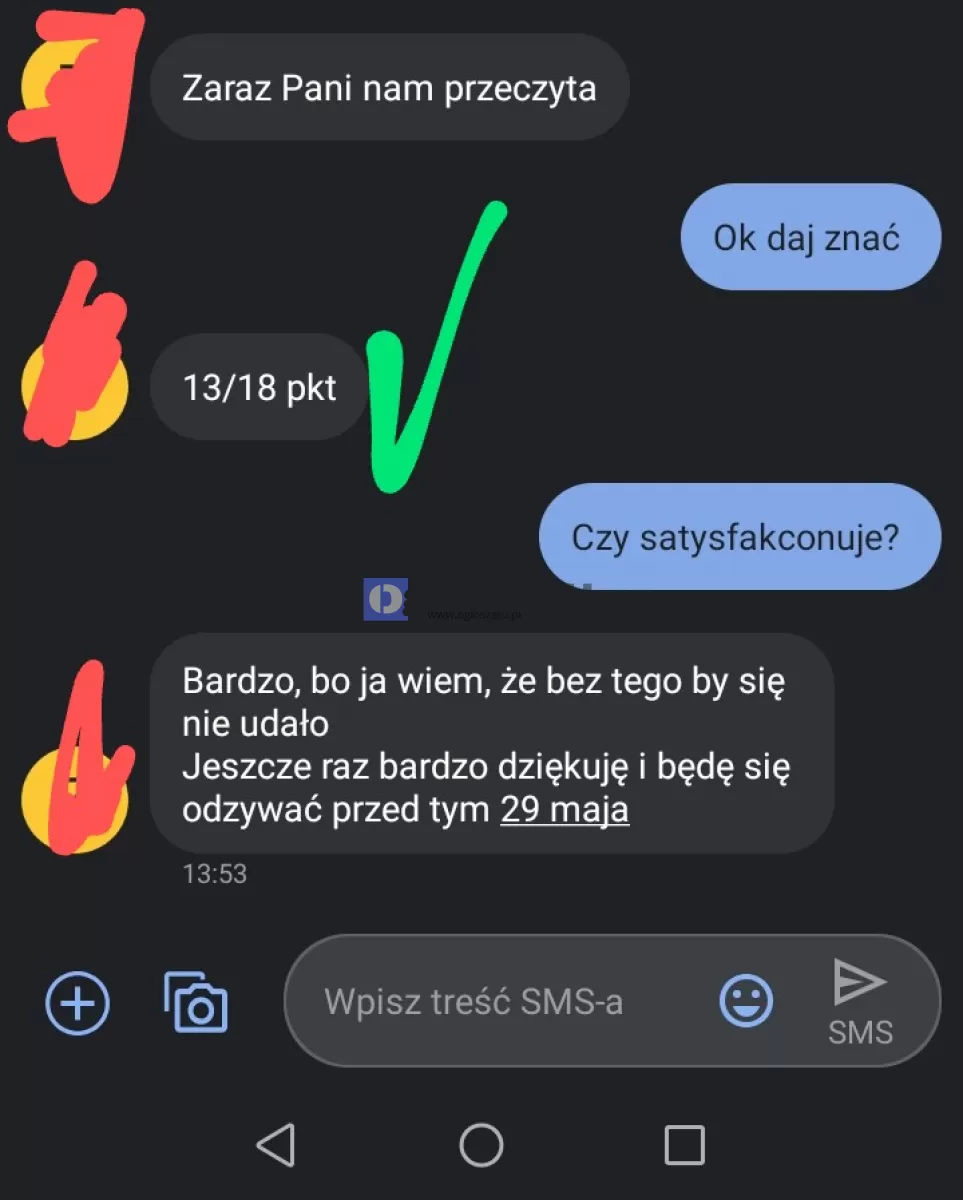Focus the "Wpisz treść SMS-a" message field

[490, 1002]
